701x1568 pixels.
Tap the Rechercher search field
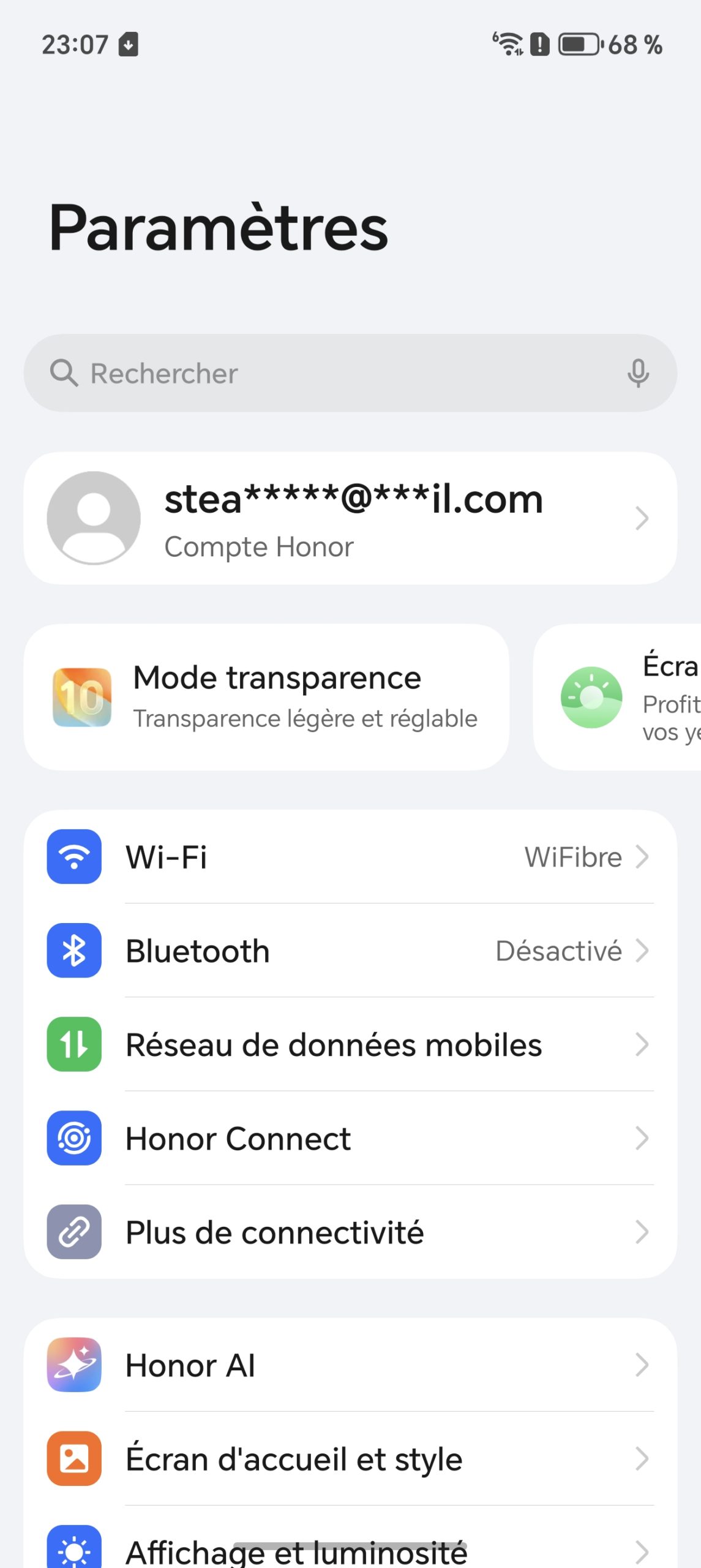tap(331, 373)
